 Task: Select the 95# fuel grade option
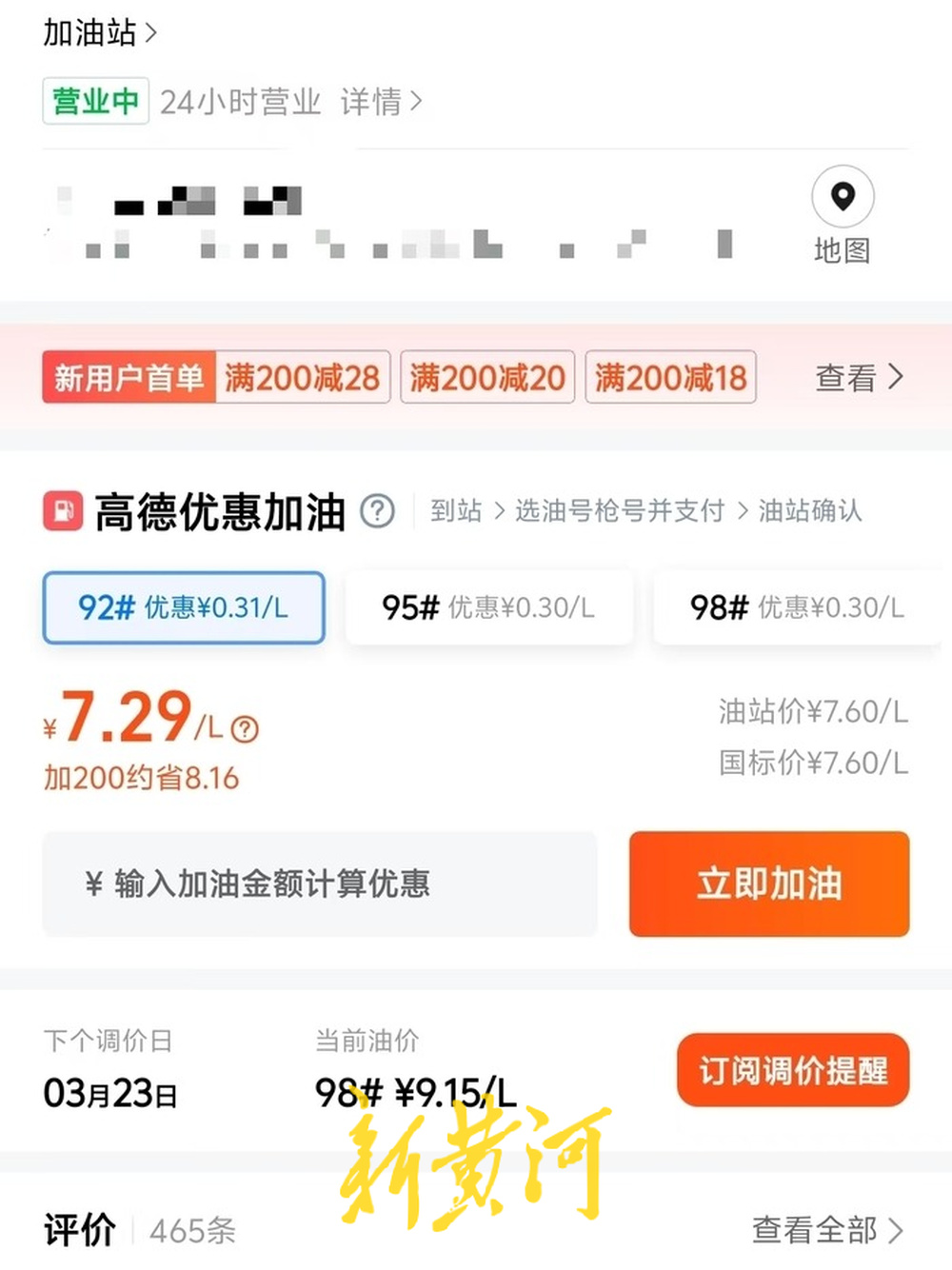coord(489,607)
